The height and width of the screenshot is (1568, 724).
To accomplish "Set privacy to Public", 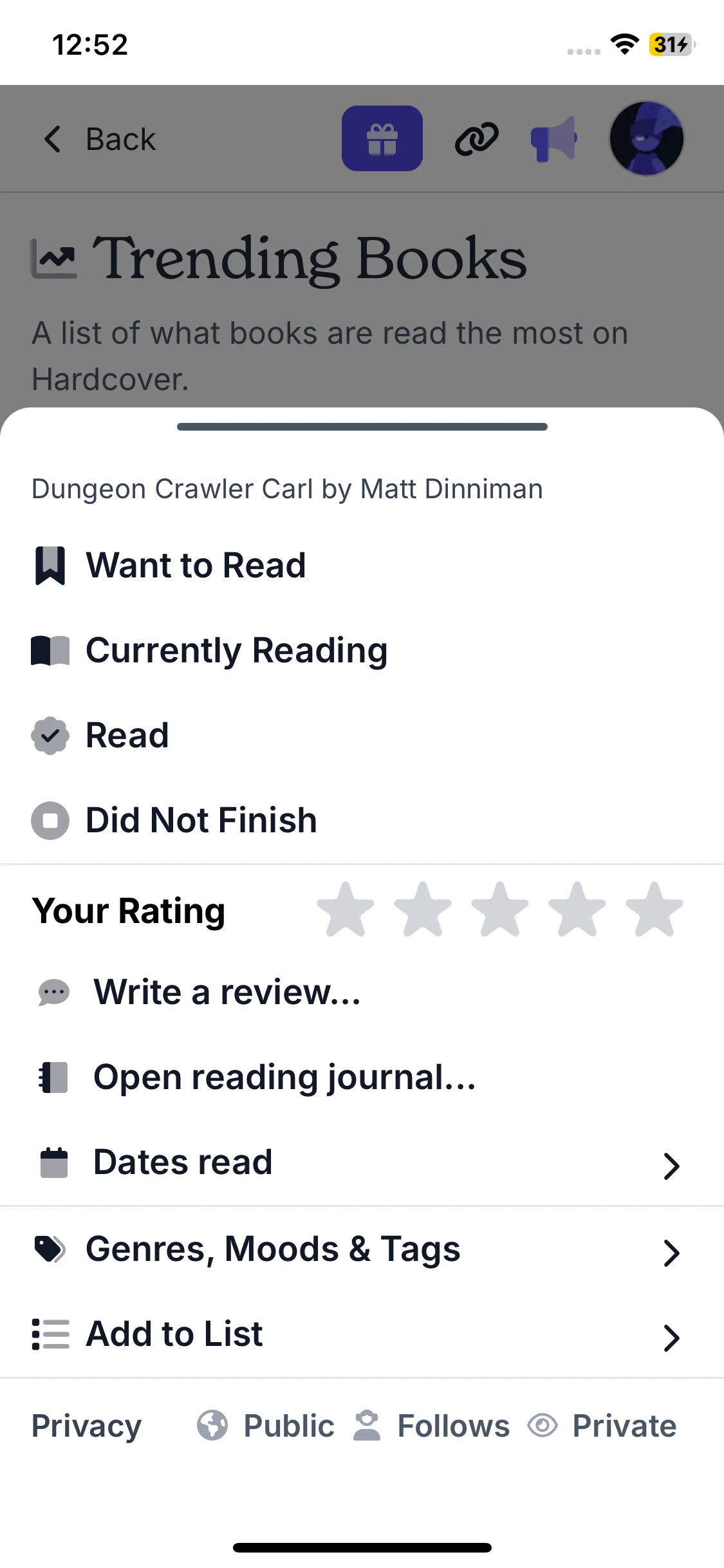I will 266,1426.
